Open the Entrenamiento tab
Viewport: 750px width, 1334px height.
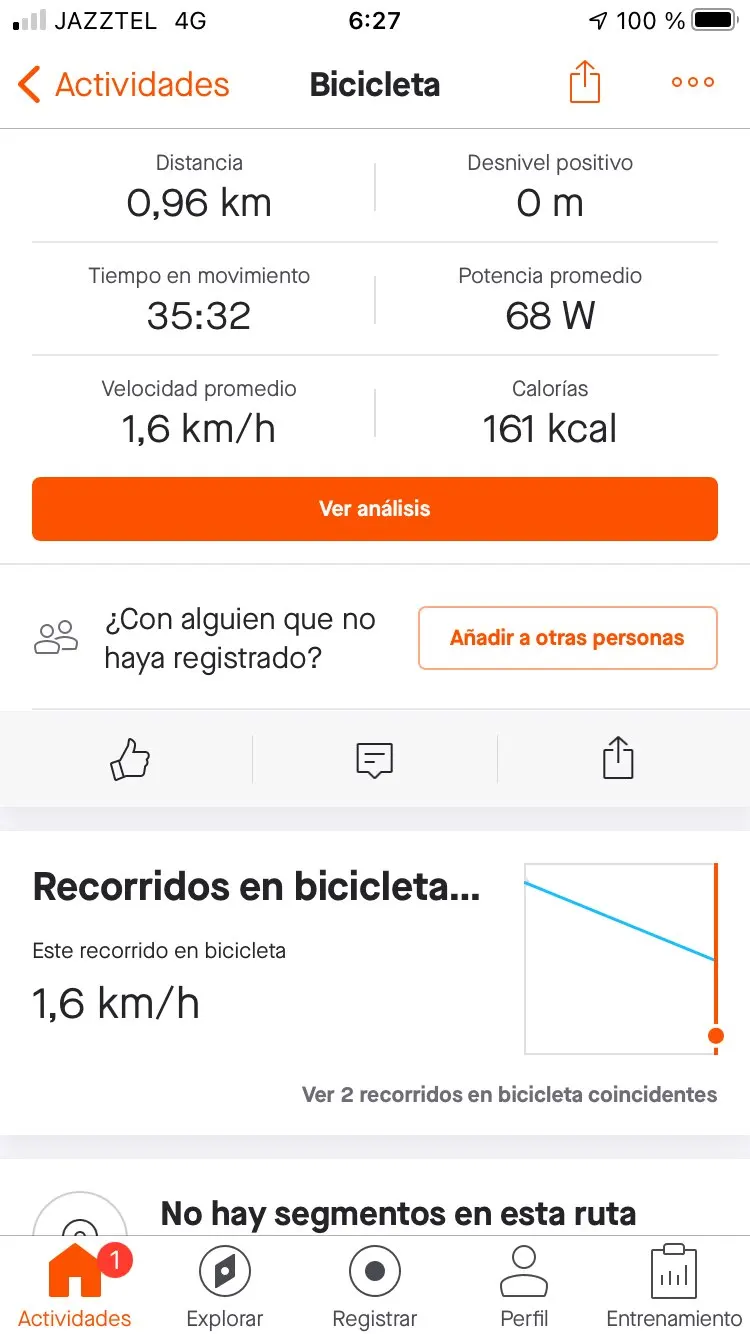pyautogui.click(x=674, y=1285)
